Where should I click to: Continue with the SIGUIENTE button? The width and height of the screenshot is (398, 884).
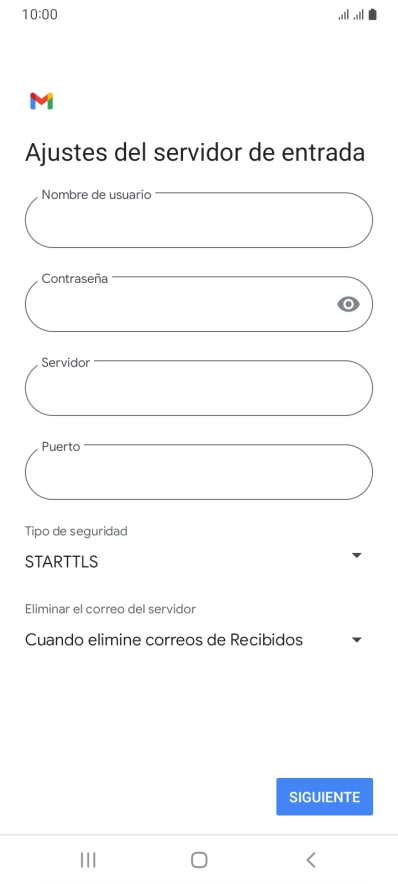click(324, 797)
